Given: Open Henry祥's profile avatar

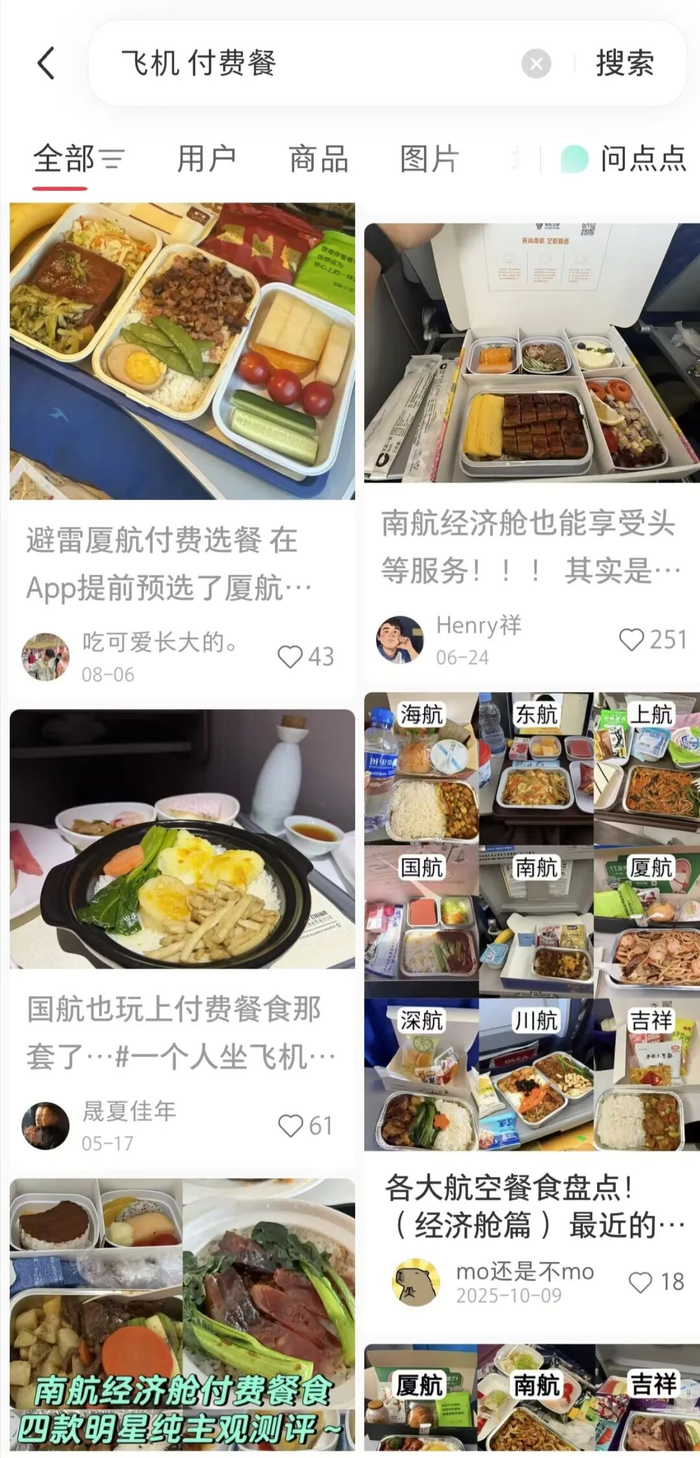Looking at the screenshot, I should (400, 640).
